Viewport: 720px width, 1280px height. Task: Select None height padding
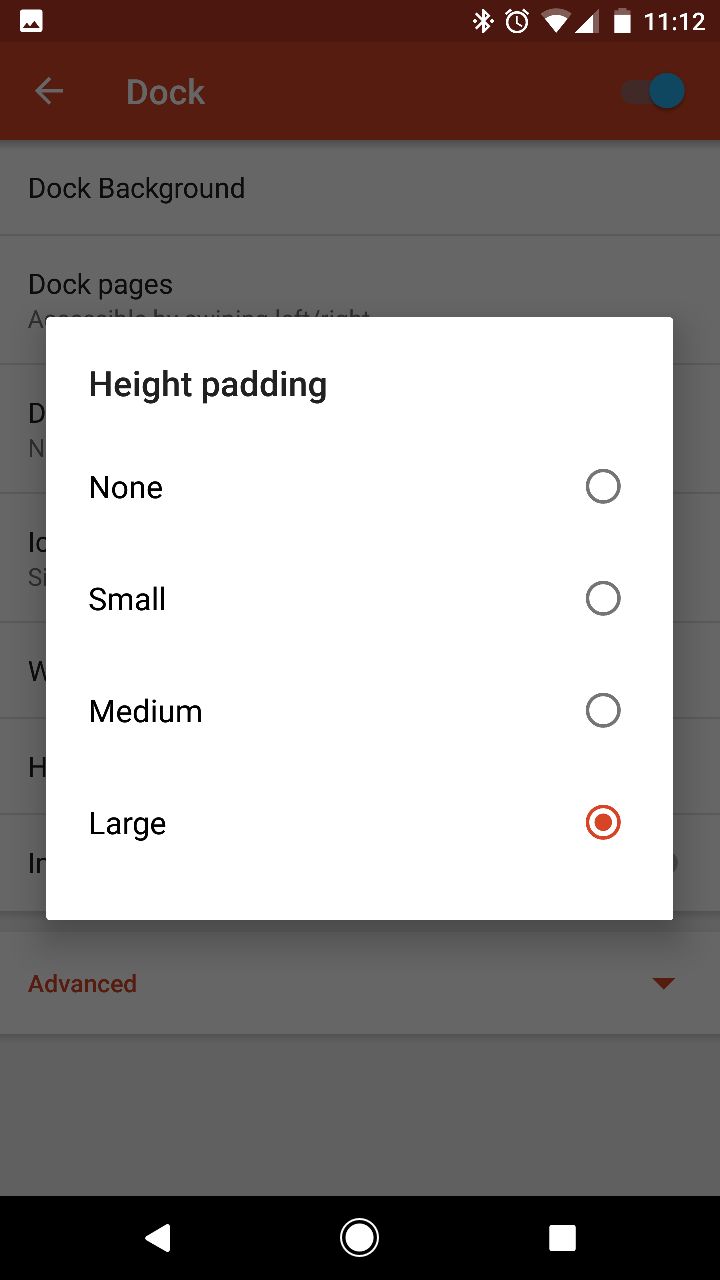(359, 487)
